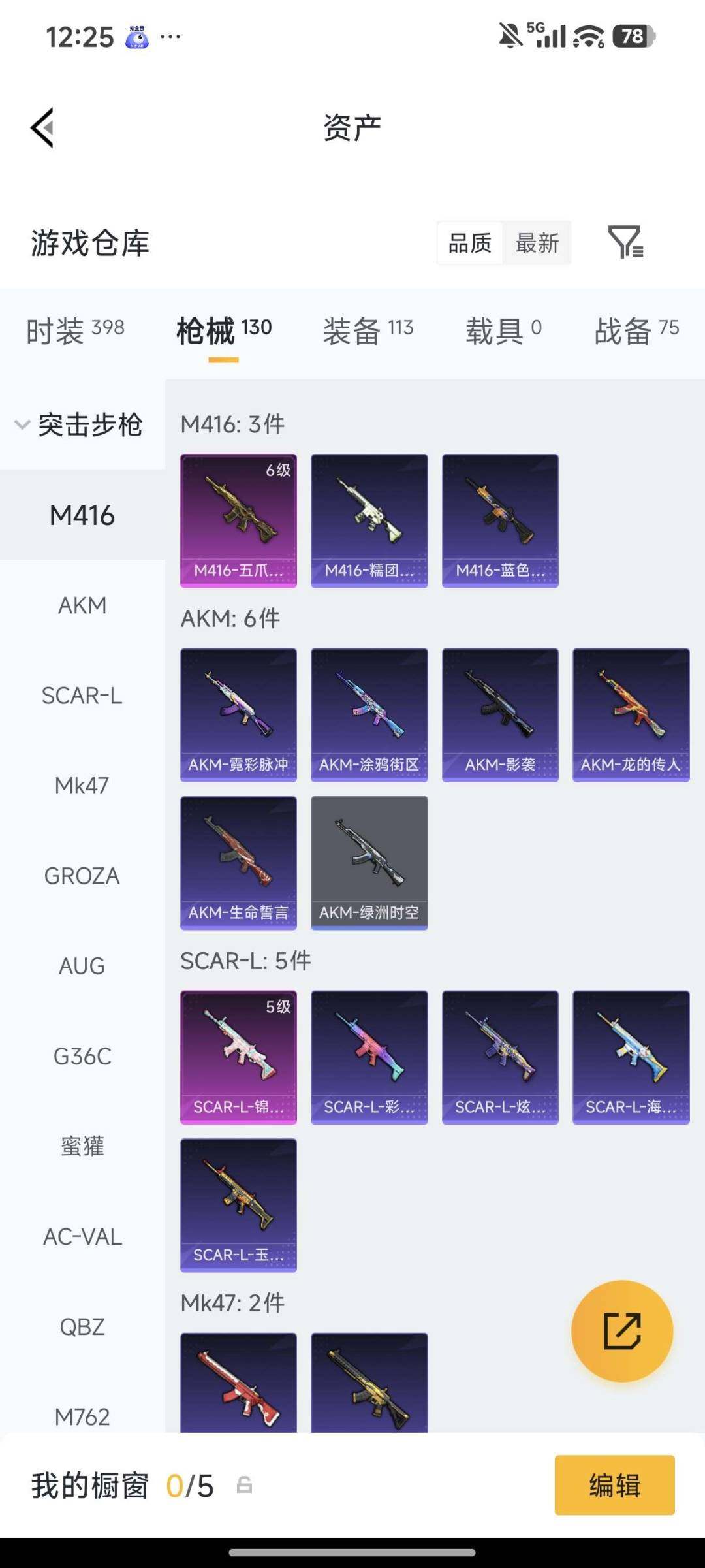705x1568 pixels.
Task: Open the filter icon beside 最新
Action: coord(625,242)
